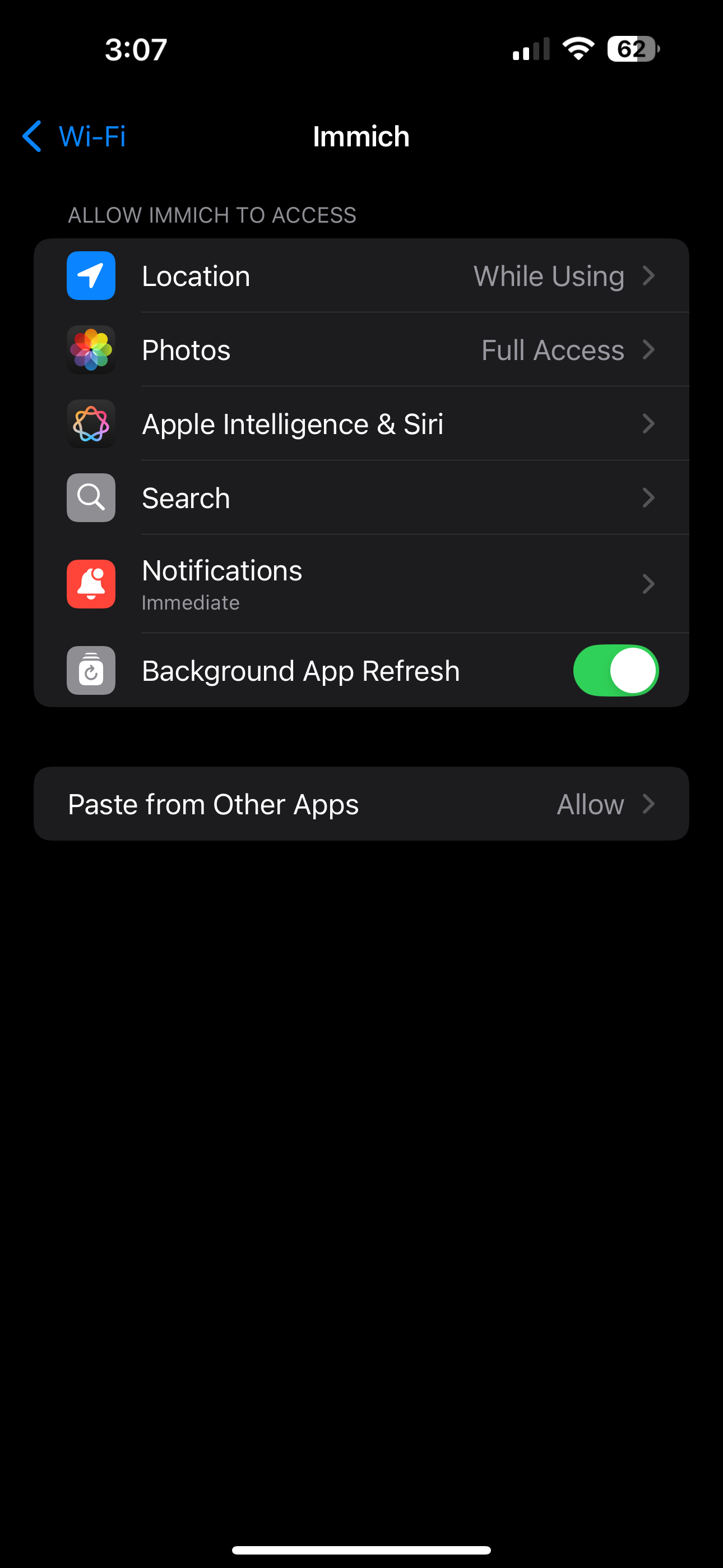This screenshot has width=723, height=1568.
Task: Open Photos access settings
Action: [361, 350]
